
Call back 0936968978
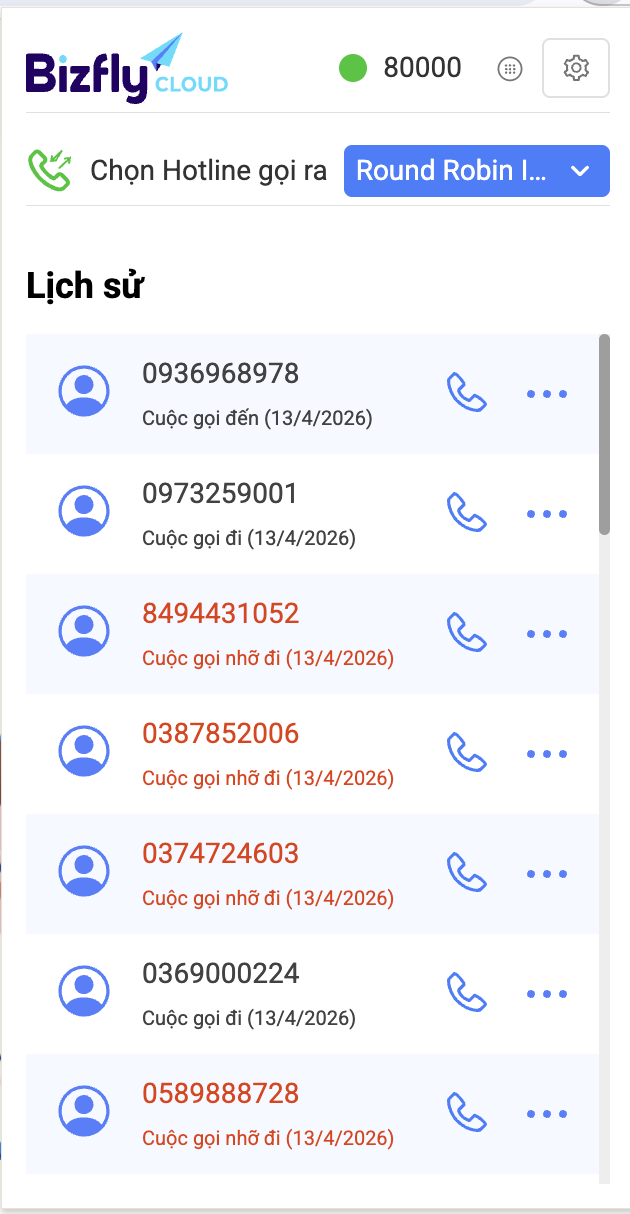466,393
